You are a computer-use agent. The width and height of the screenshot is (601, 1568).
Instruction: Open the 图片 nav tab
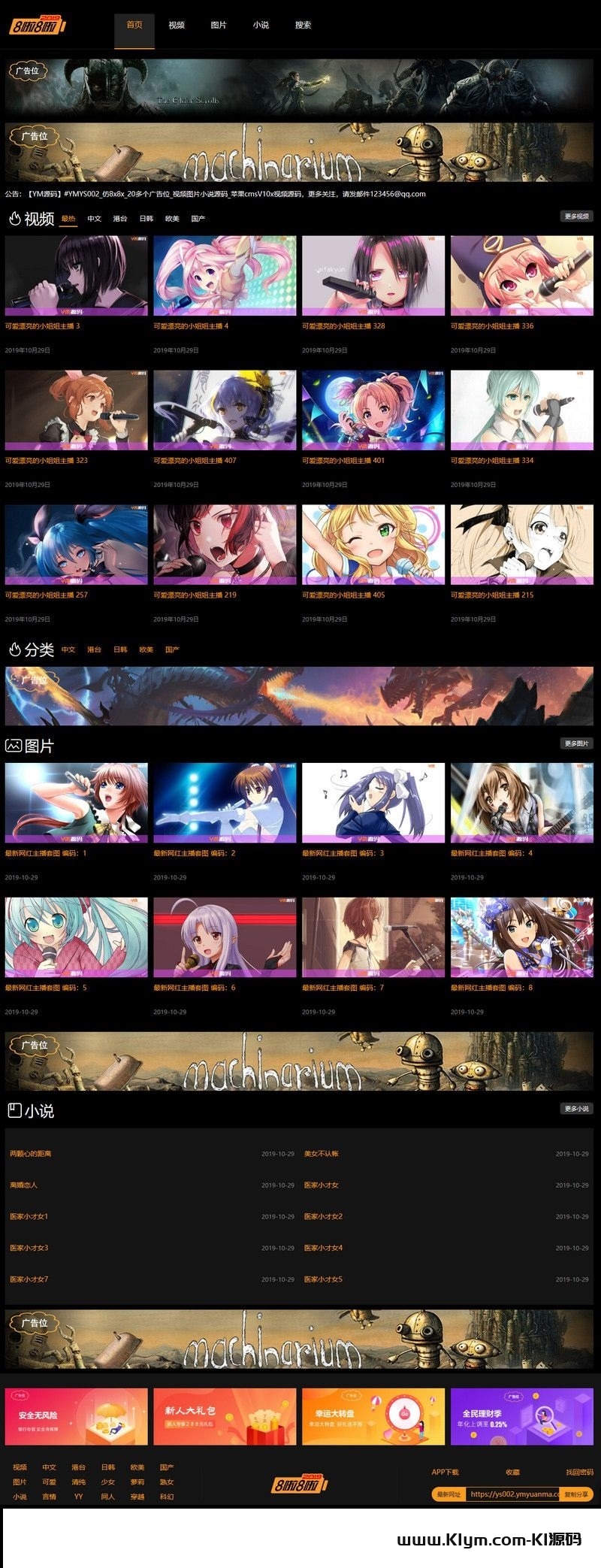tap(219, 26)
